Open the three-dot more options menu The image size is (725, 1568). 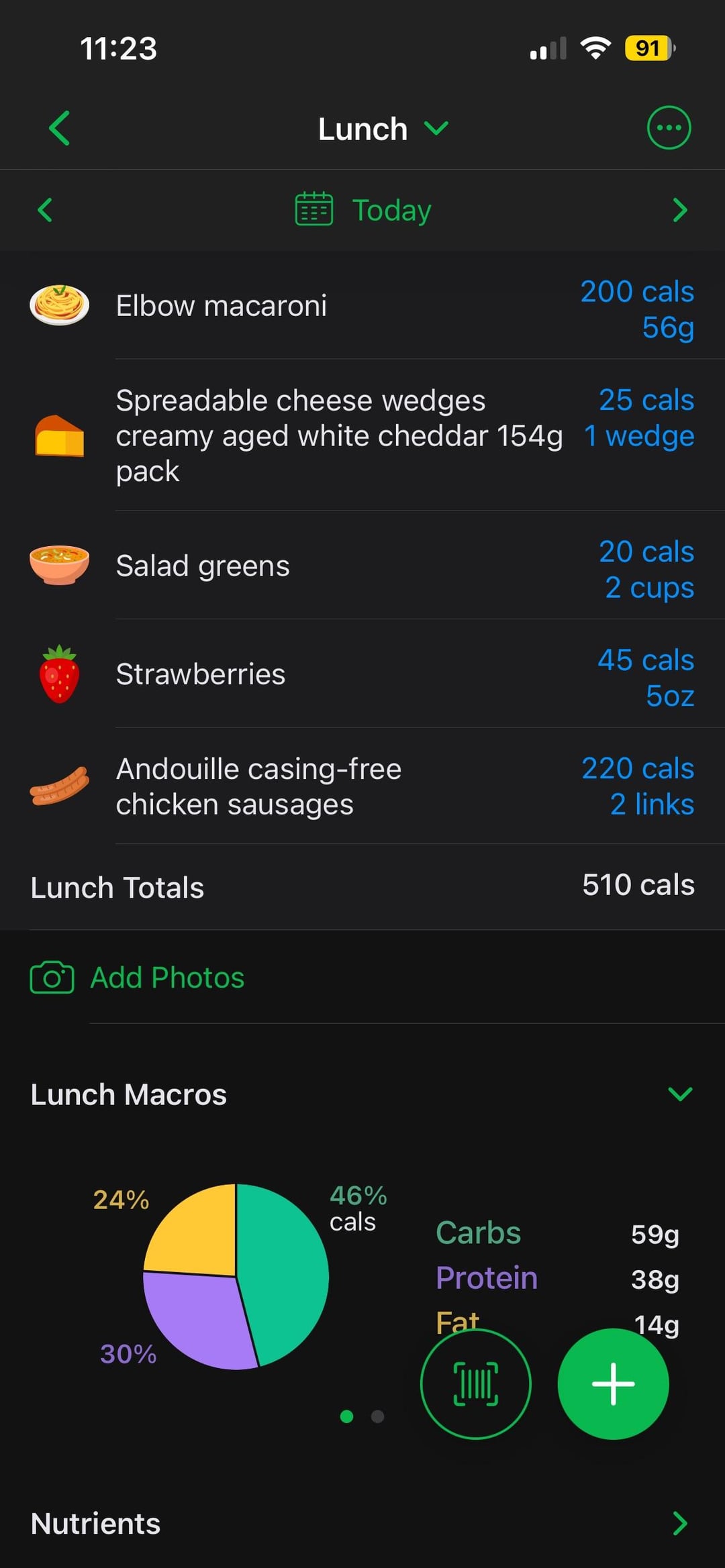(x=668, y=127)
